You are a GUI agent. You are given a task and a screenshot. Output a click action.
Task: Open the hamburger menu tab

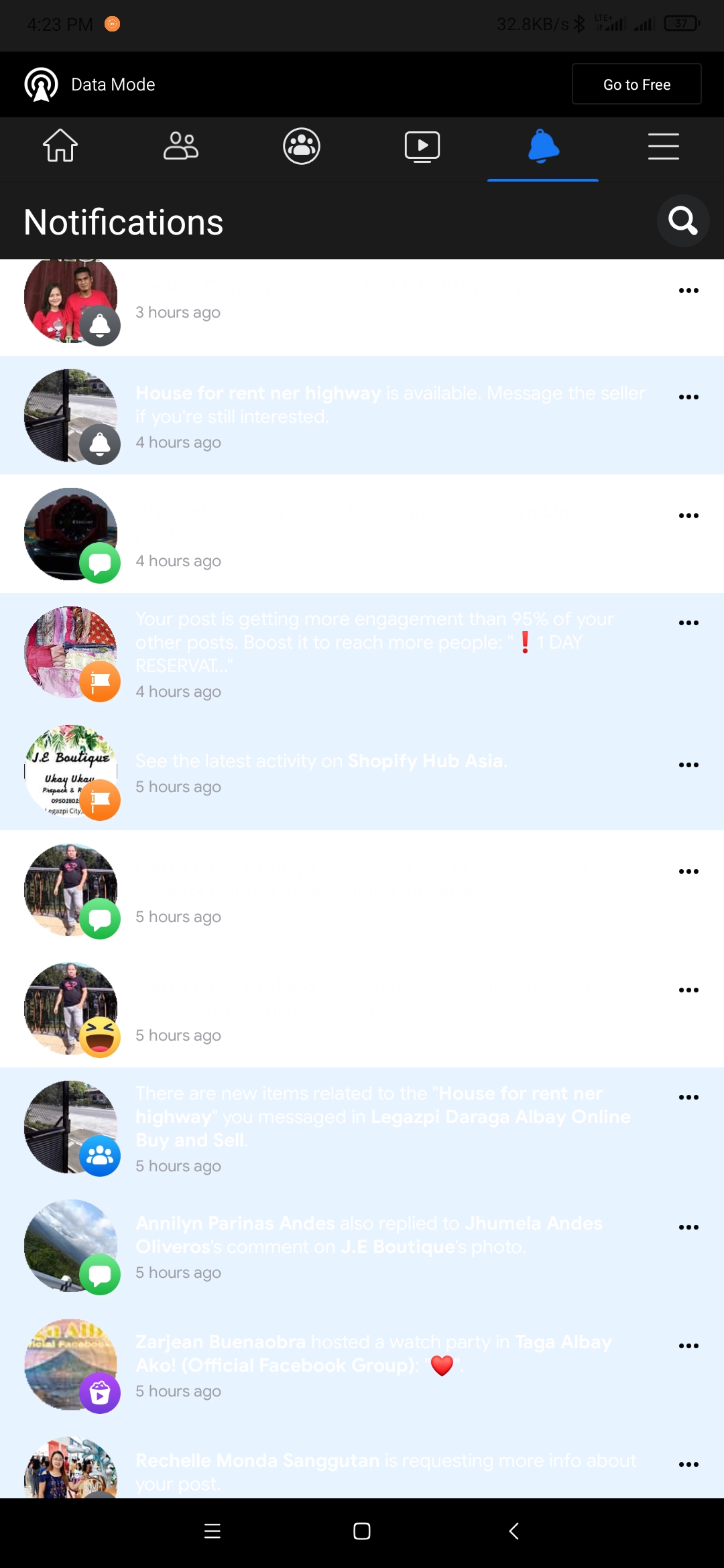(664, 146)
